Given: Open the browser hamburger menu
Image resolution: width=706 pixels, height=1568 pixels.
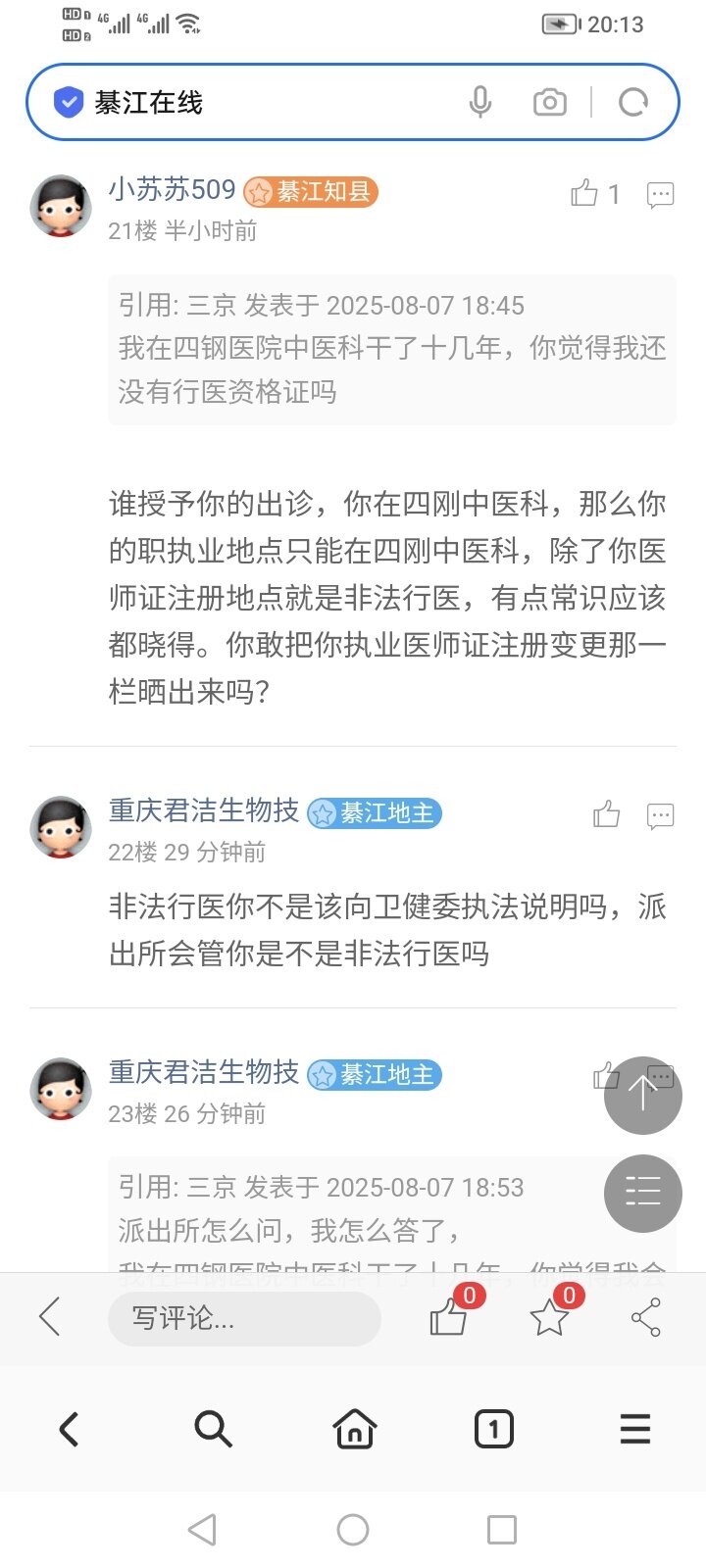Looking at the screenshot, I should (x=634, y=1429).
